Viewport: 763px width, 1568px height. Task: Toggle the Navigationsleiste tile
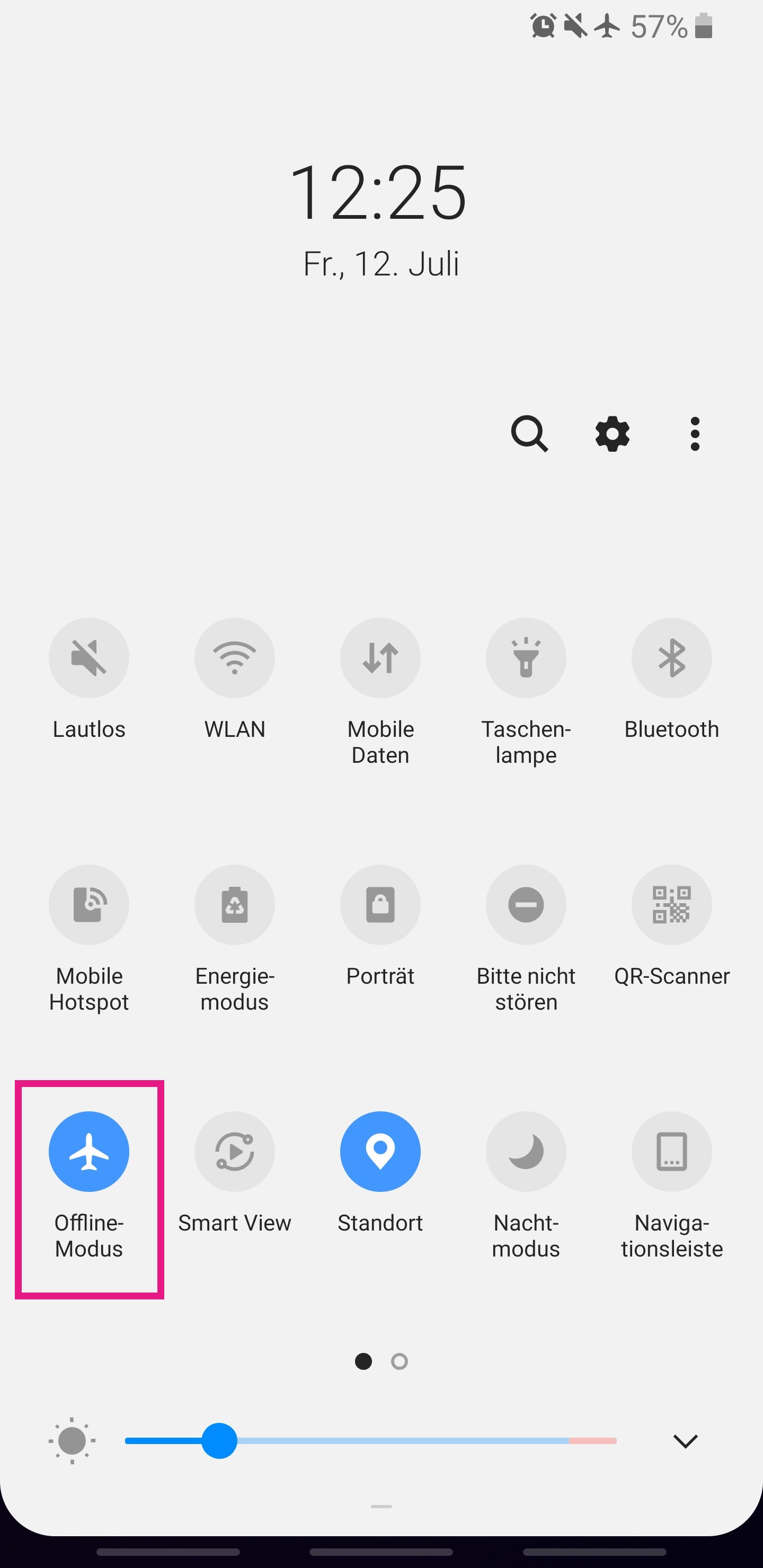click(671, 1151)
